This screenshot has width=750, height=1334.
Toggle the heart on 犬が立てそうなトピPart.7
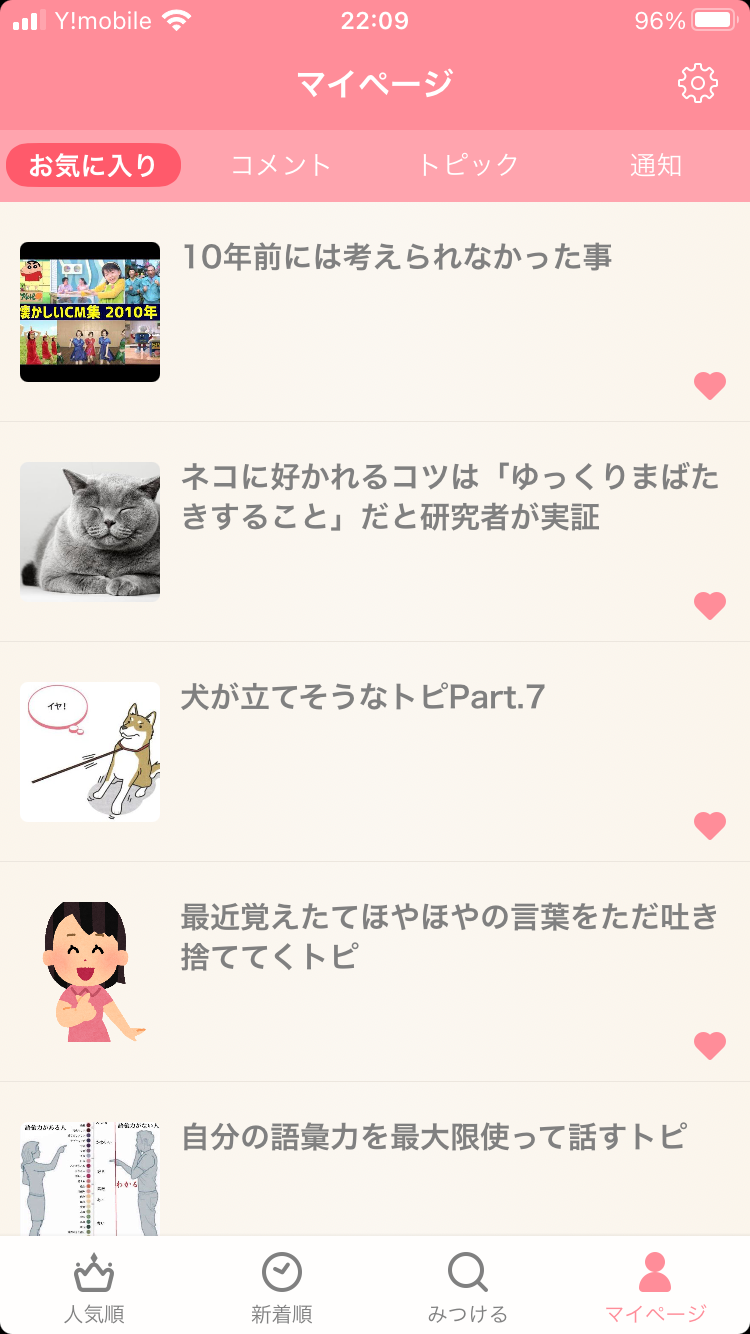[710, 825]
